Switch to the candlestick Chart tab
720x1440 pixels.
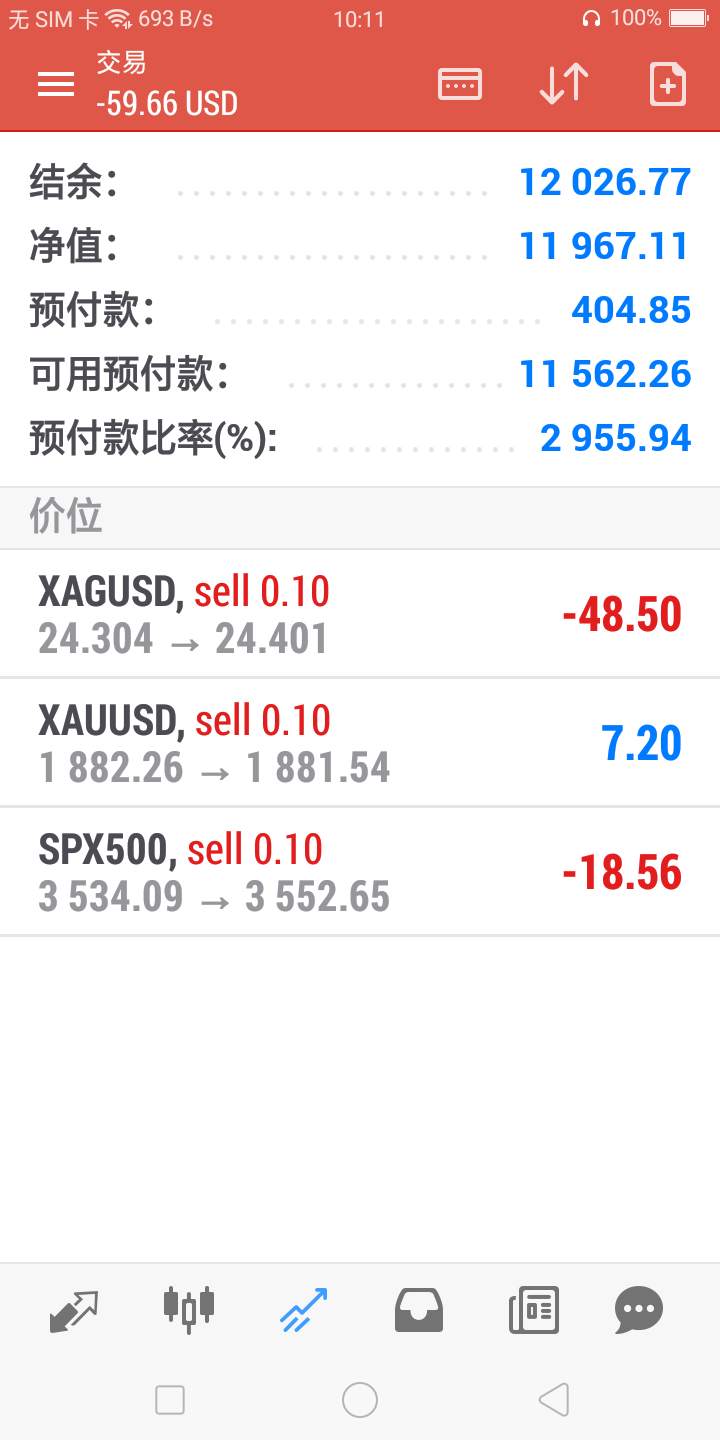(x=188, y=1309)
